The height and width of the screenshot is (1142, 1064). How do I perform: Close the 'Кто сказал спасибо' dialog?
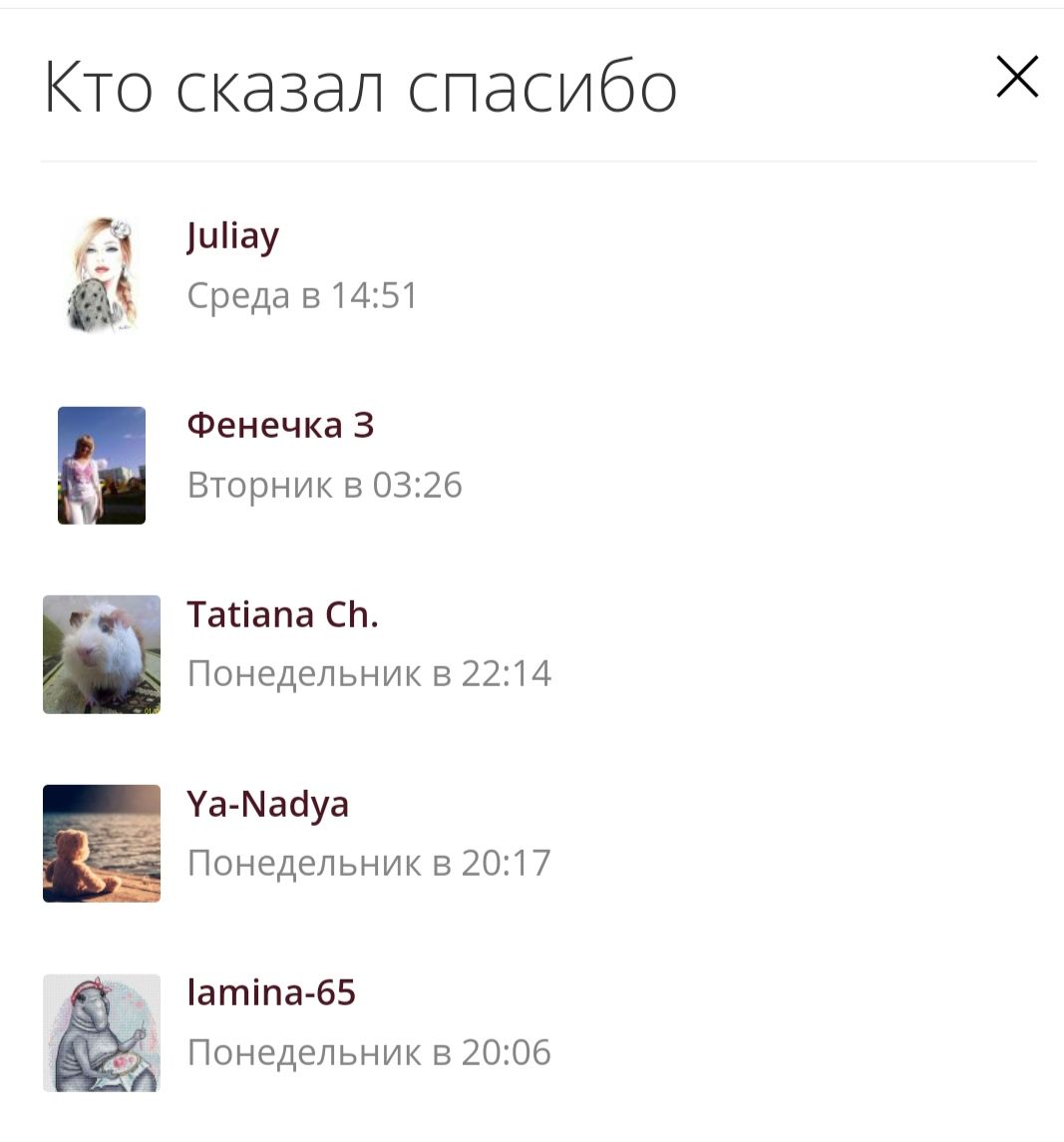[1017, 77]
